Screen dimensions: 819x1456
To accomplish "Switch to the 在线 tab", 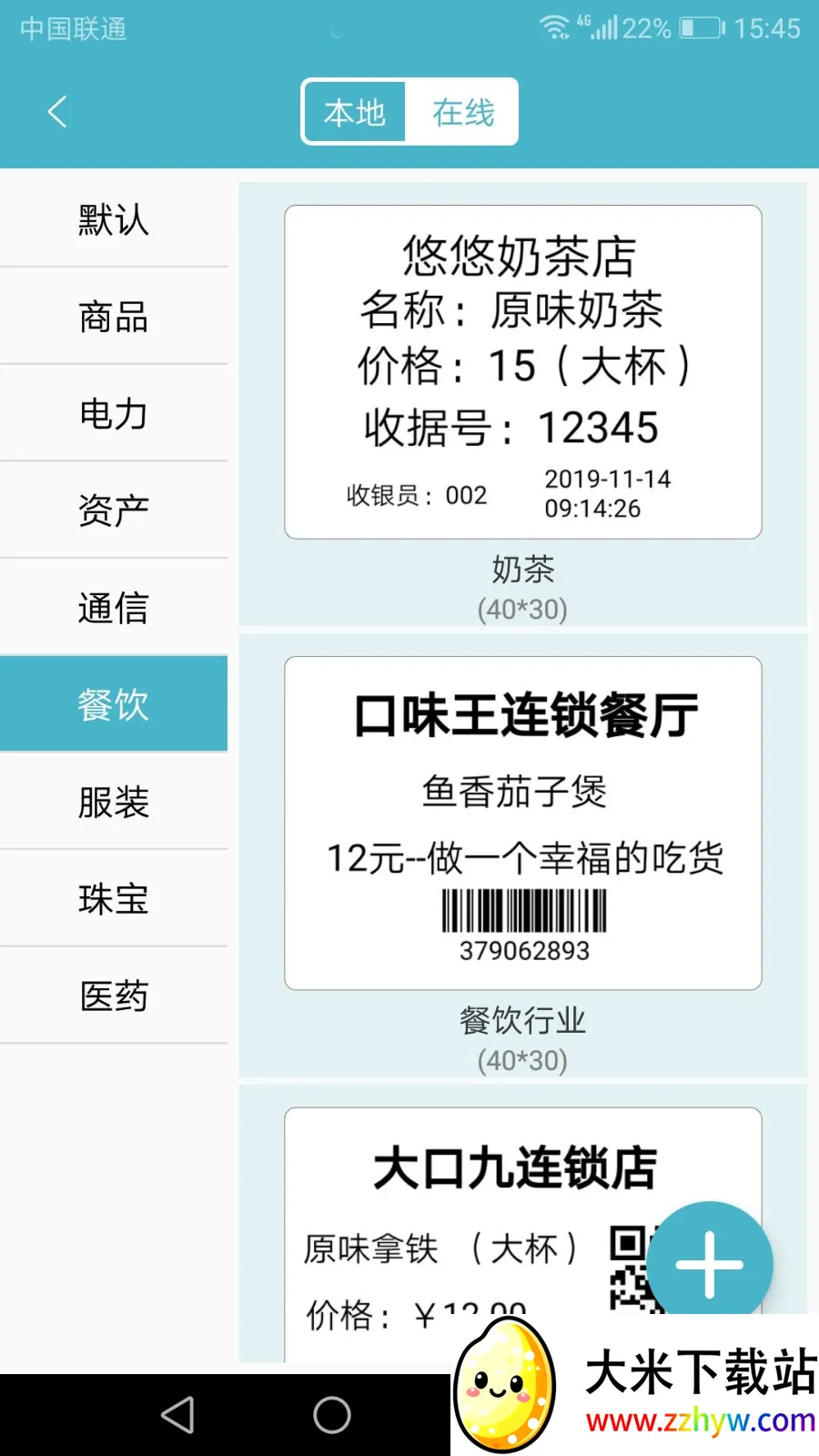I will pos(463,111).
